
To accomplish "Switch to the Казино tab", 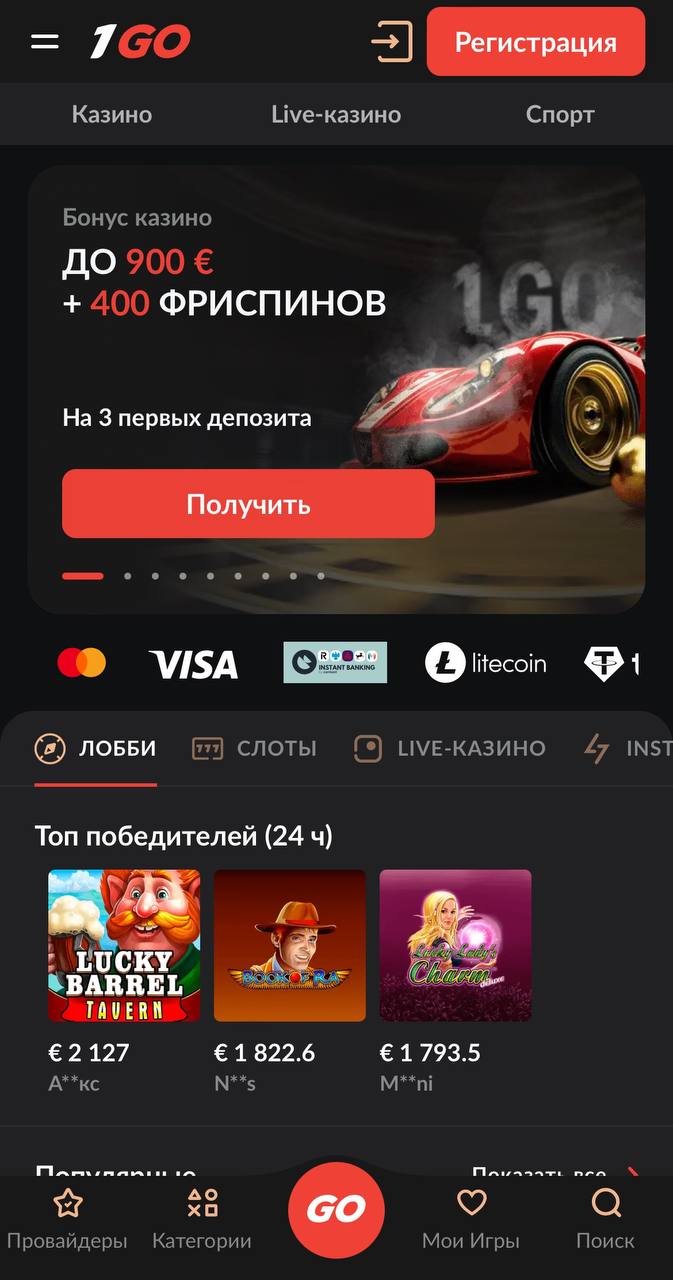I will coord(112,115).
